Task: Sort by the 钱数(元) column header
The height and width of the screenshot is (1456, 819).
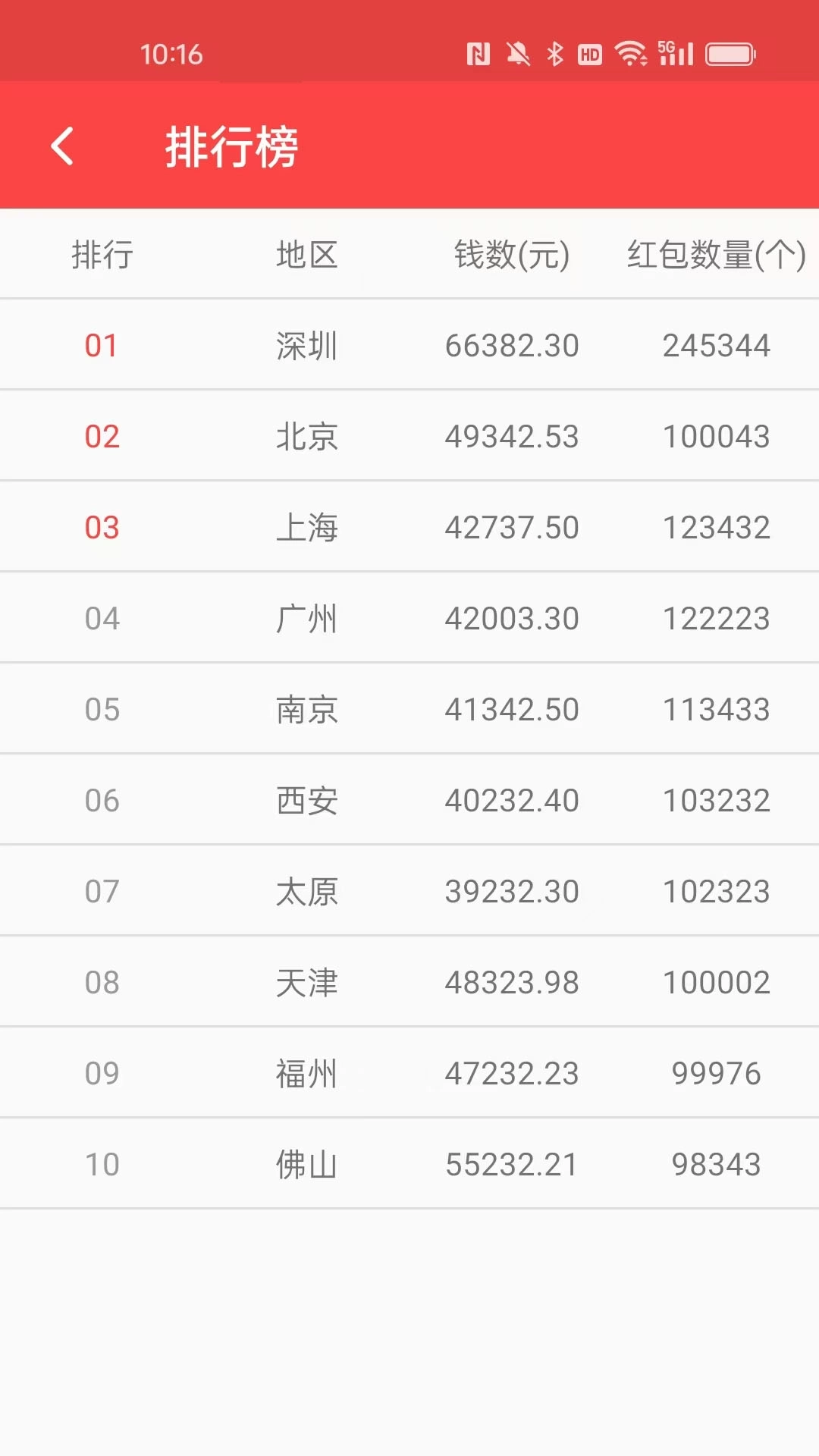Action: click(x=510, y=255)
